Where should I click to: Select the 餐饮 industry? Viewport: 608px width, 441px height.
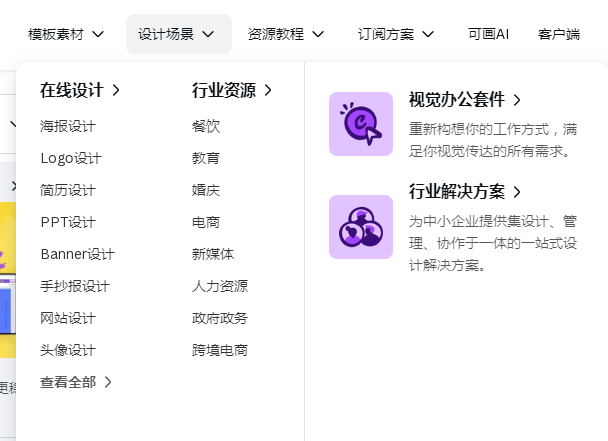(x=206, y=126)
